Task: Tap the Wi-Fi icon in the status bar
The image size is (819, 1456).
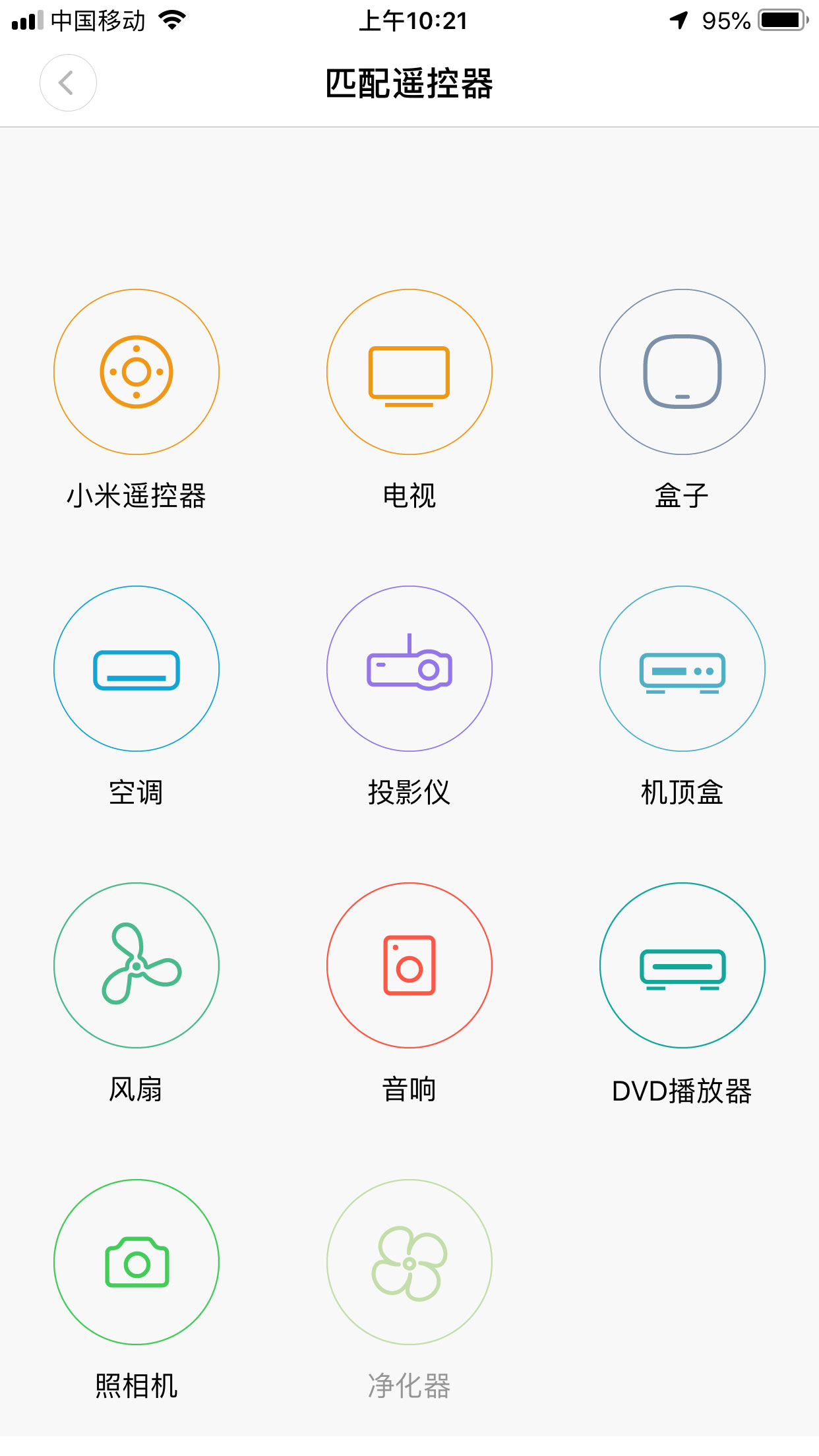Action: (x=171, y=20)
